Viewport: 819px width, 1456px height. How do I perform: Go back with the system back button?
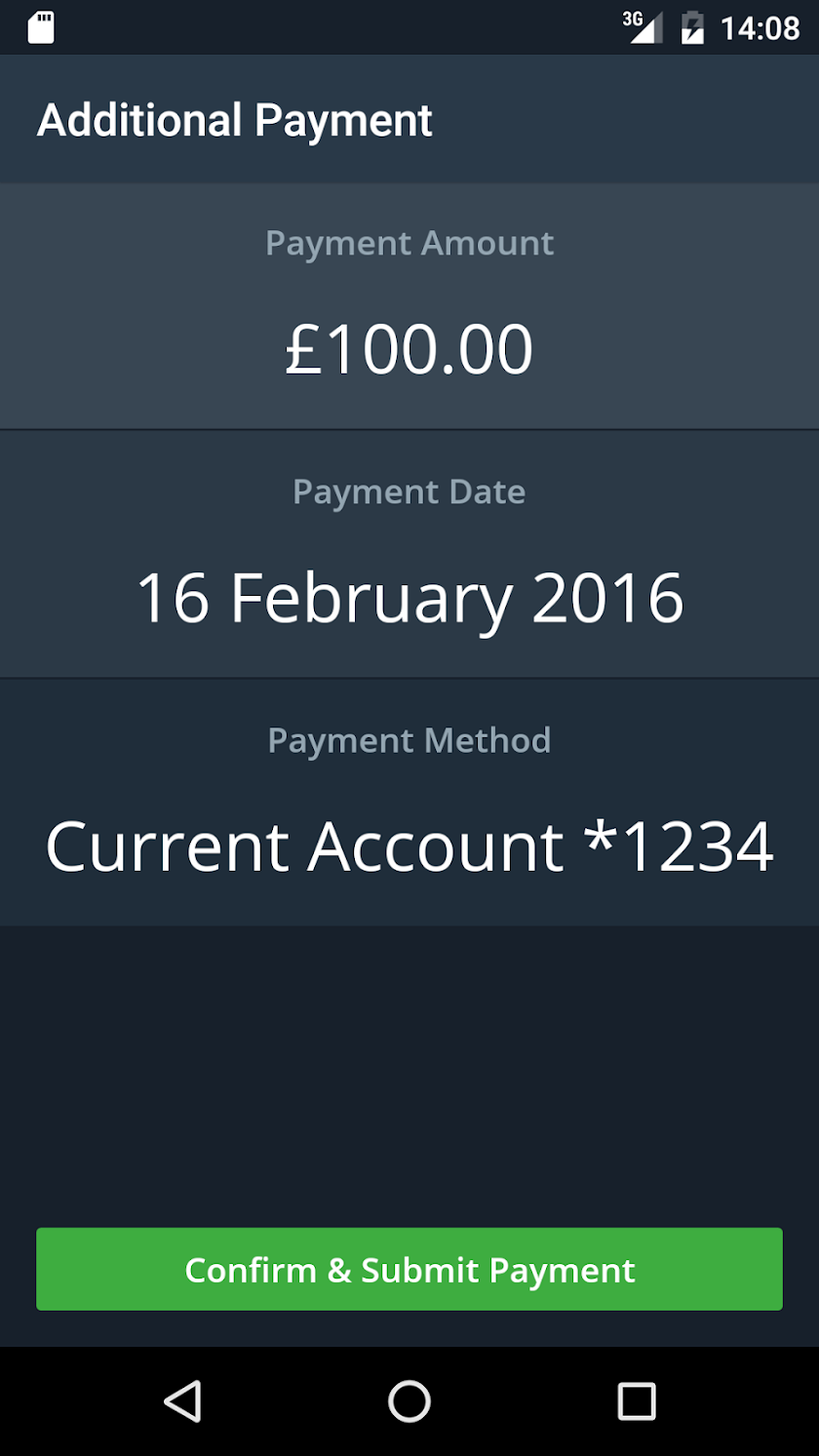click(182, 1401)
